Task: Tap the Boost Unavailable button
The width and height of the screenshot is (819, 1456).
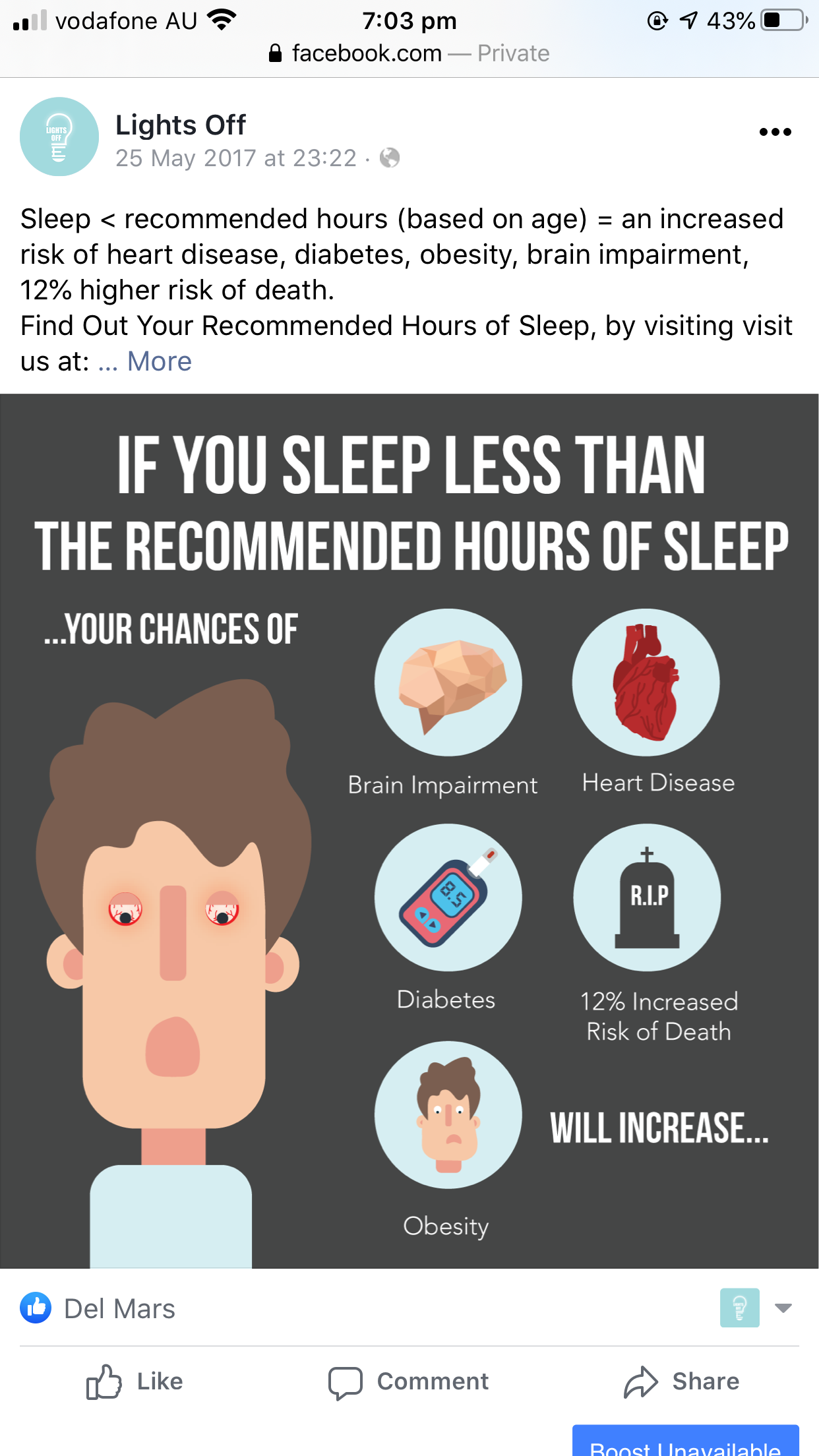Action: pos(685,1443)
